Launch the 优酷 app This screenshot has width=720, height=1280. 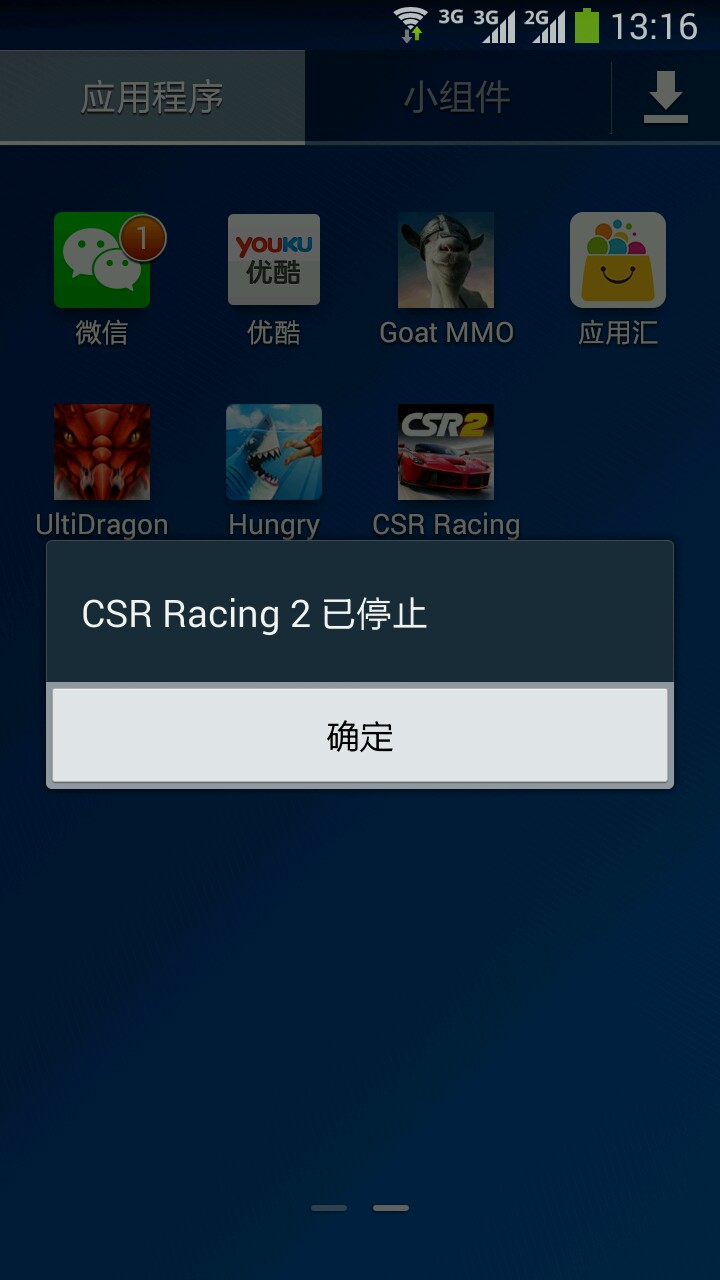tap(274, 261)
